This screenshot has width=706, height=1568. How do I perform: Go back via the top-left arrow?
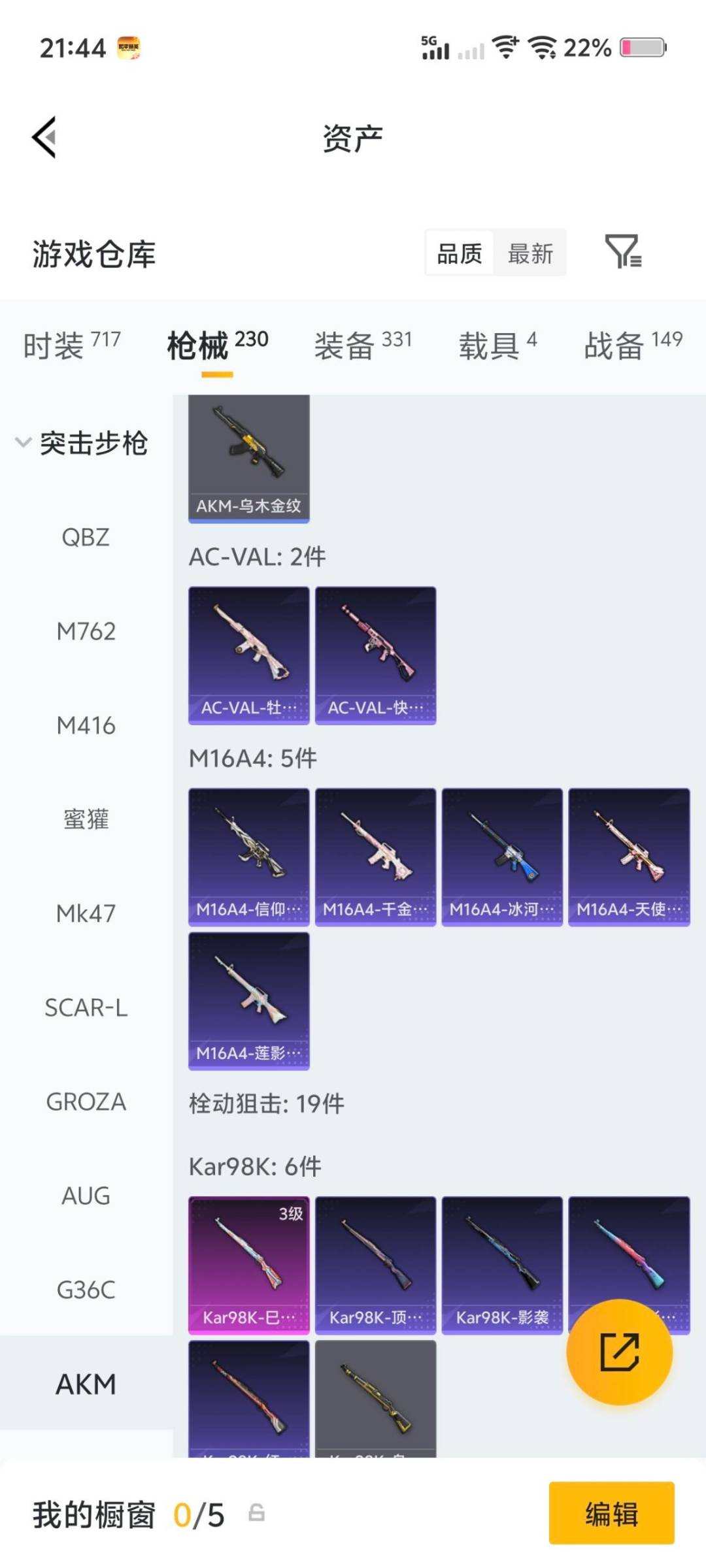coord(44,137)
